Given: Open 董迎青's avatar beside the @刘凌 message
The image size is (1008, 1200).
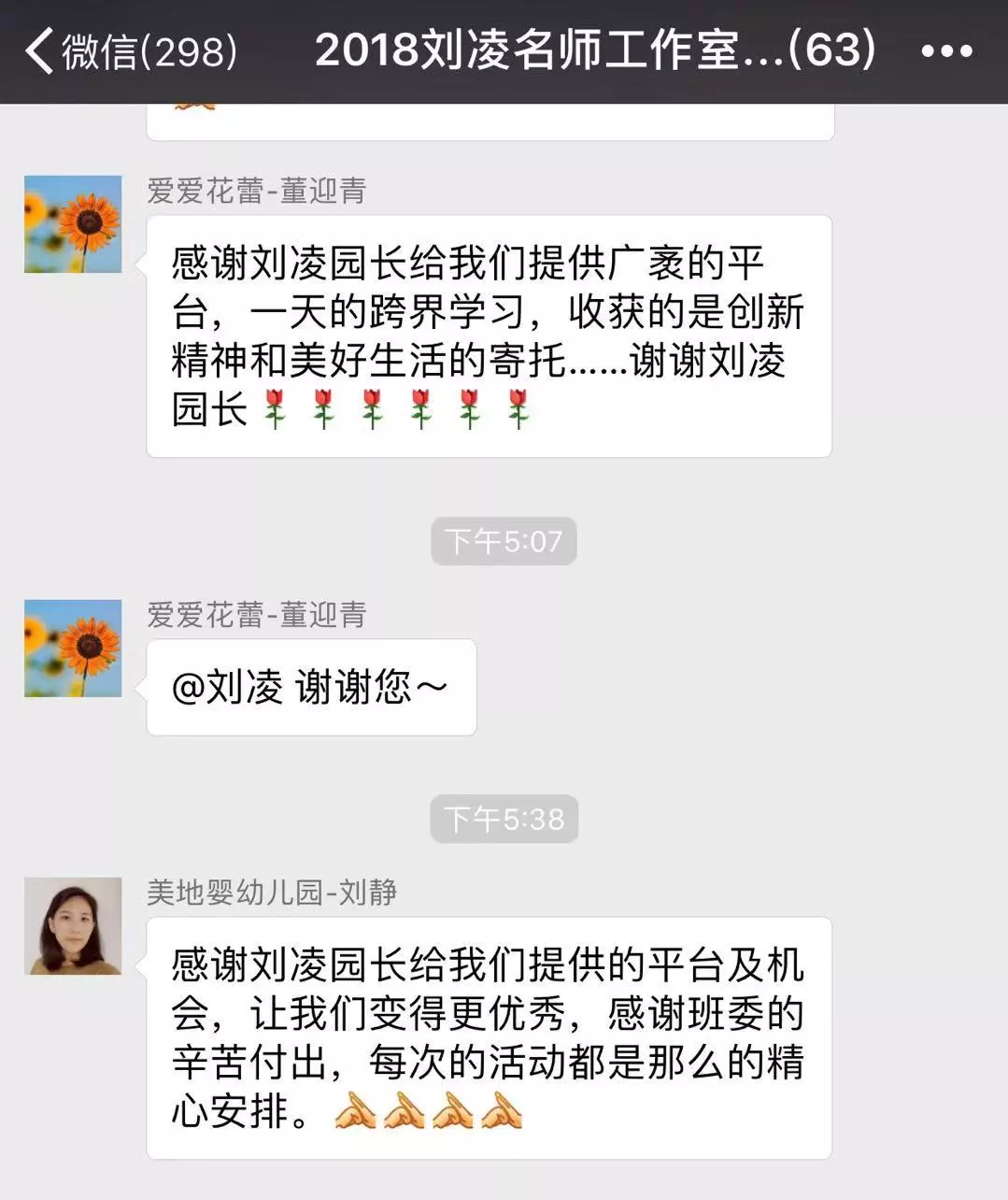Looking at the screenshot, I should click(73, 649).
